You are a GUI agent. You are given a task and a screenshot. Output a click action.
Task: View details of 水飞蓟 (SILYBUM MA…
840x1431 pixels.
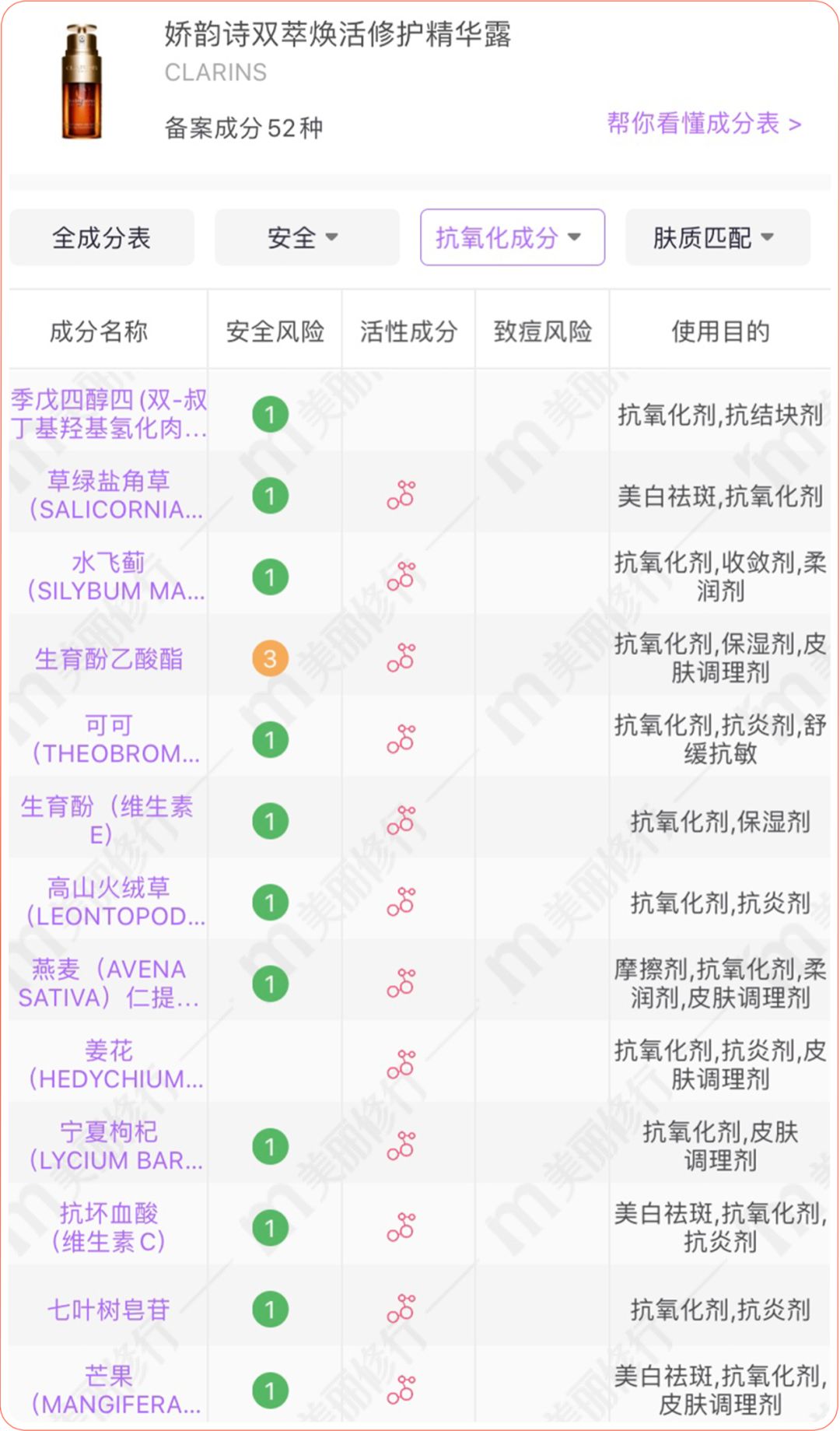coord(109,577)
